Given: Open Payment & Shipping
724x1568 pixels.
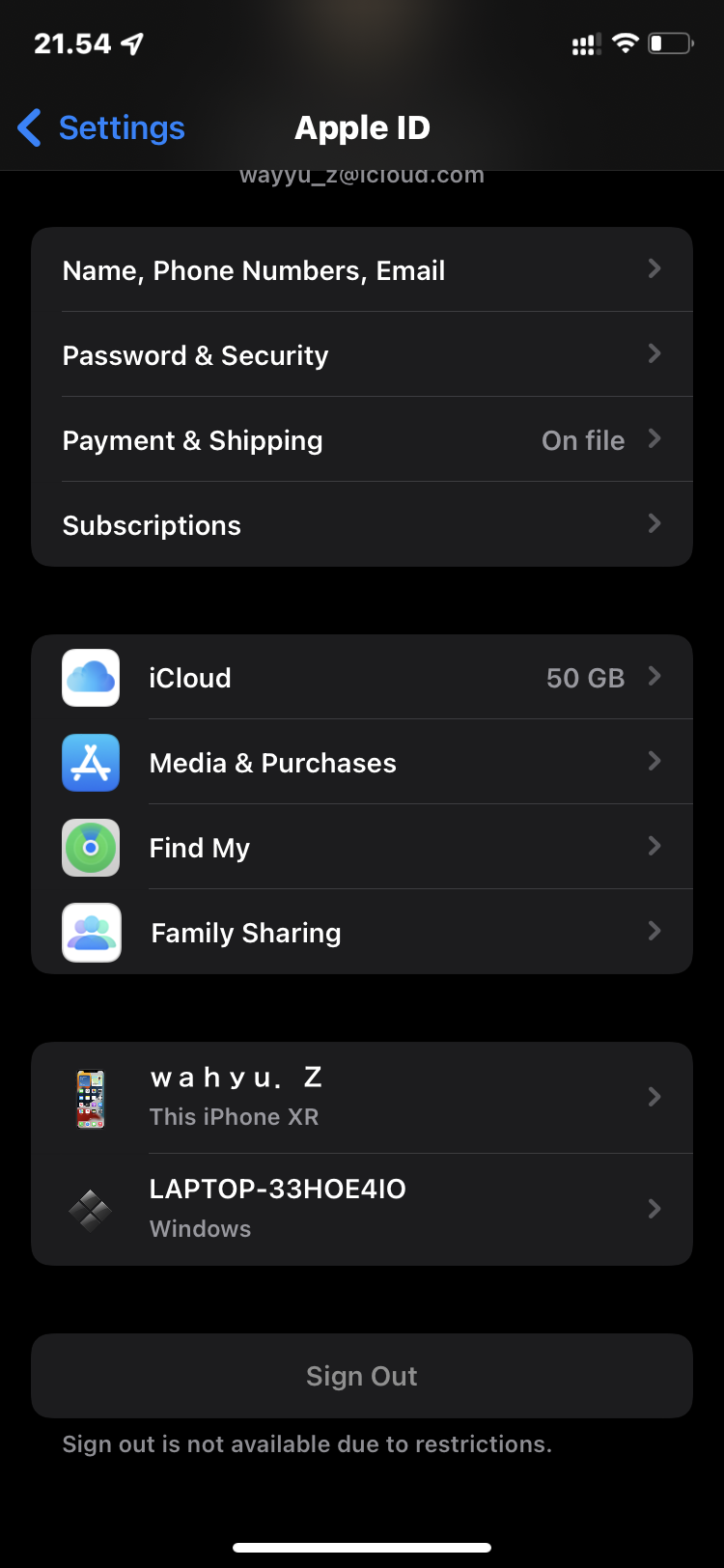Looking at the screenshot, I should [361, 440].
